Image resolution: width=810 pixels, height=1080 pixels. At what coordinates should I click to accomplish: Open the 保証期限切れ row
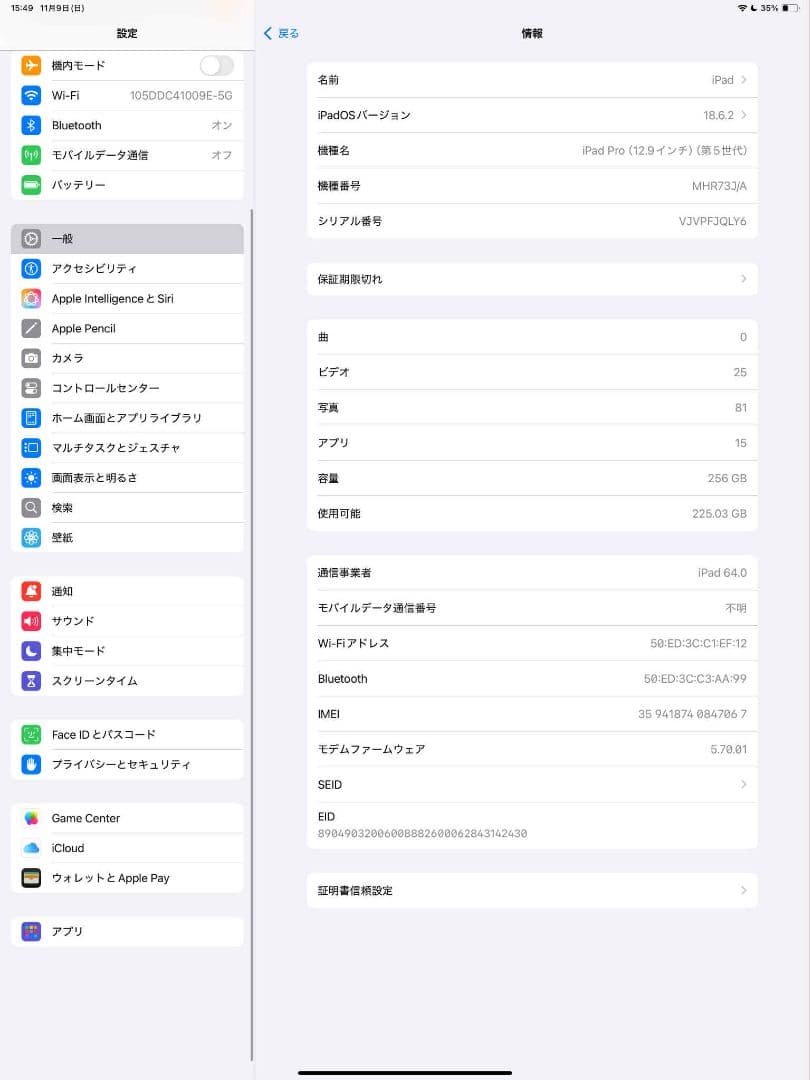[x=532, y=279]
